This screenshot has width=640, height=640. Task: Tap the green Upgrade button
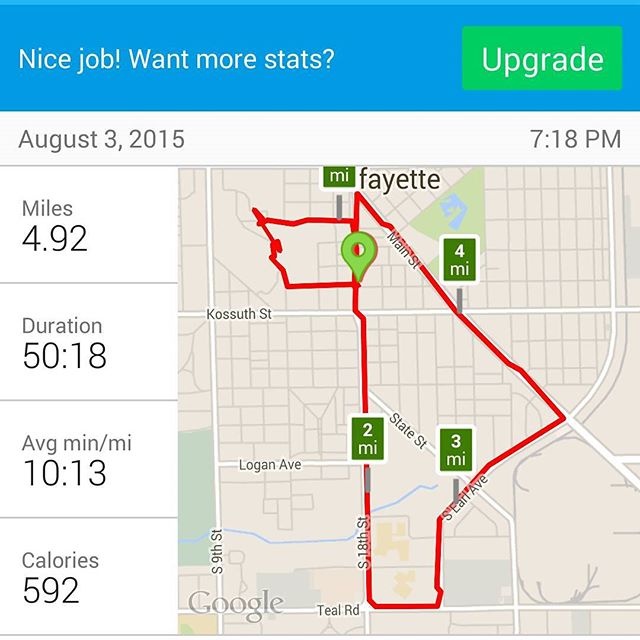tap(542, 59)
